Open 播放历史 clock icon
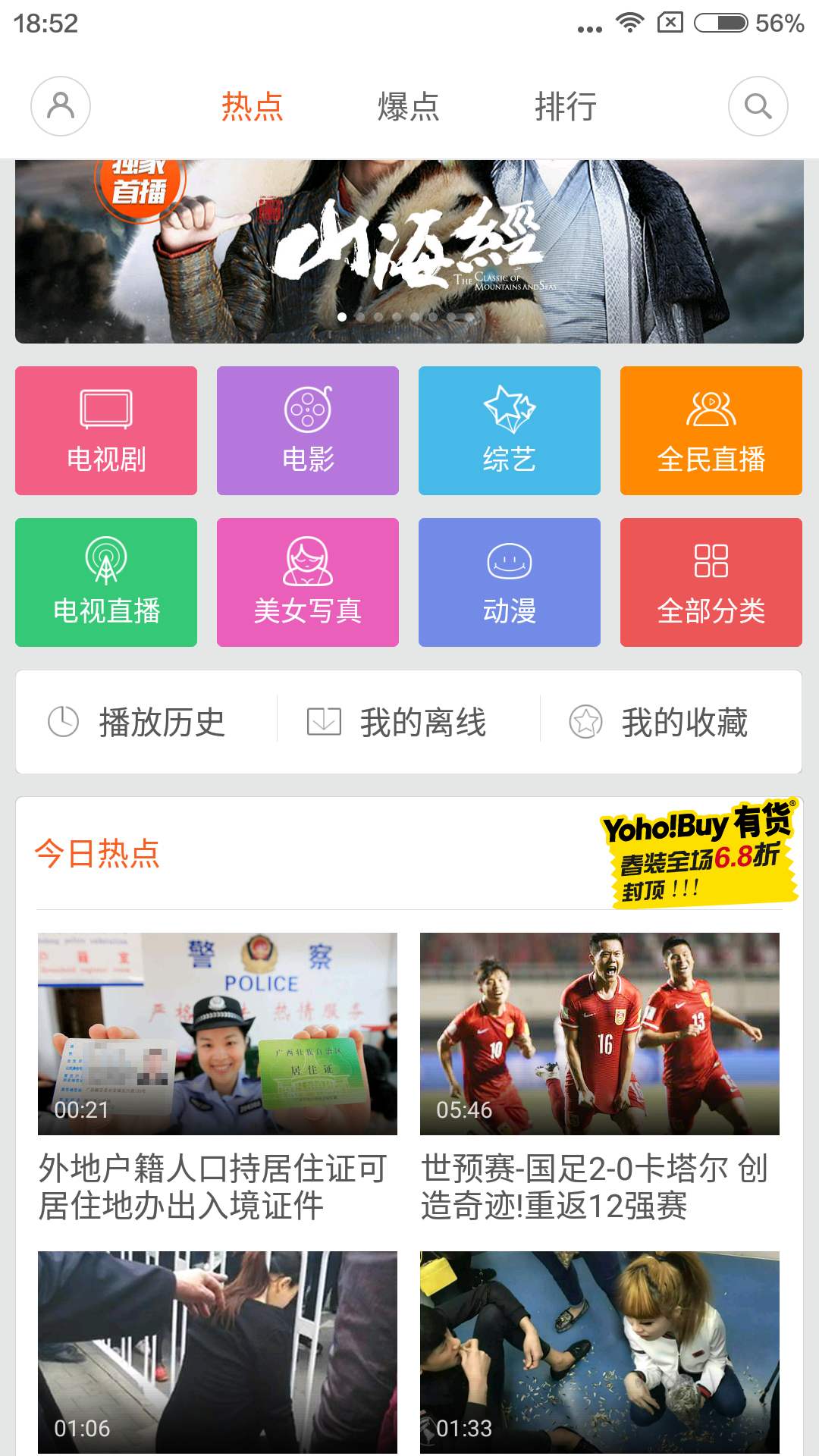The width and height of the screenshot is (819, 1456). 159,721
